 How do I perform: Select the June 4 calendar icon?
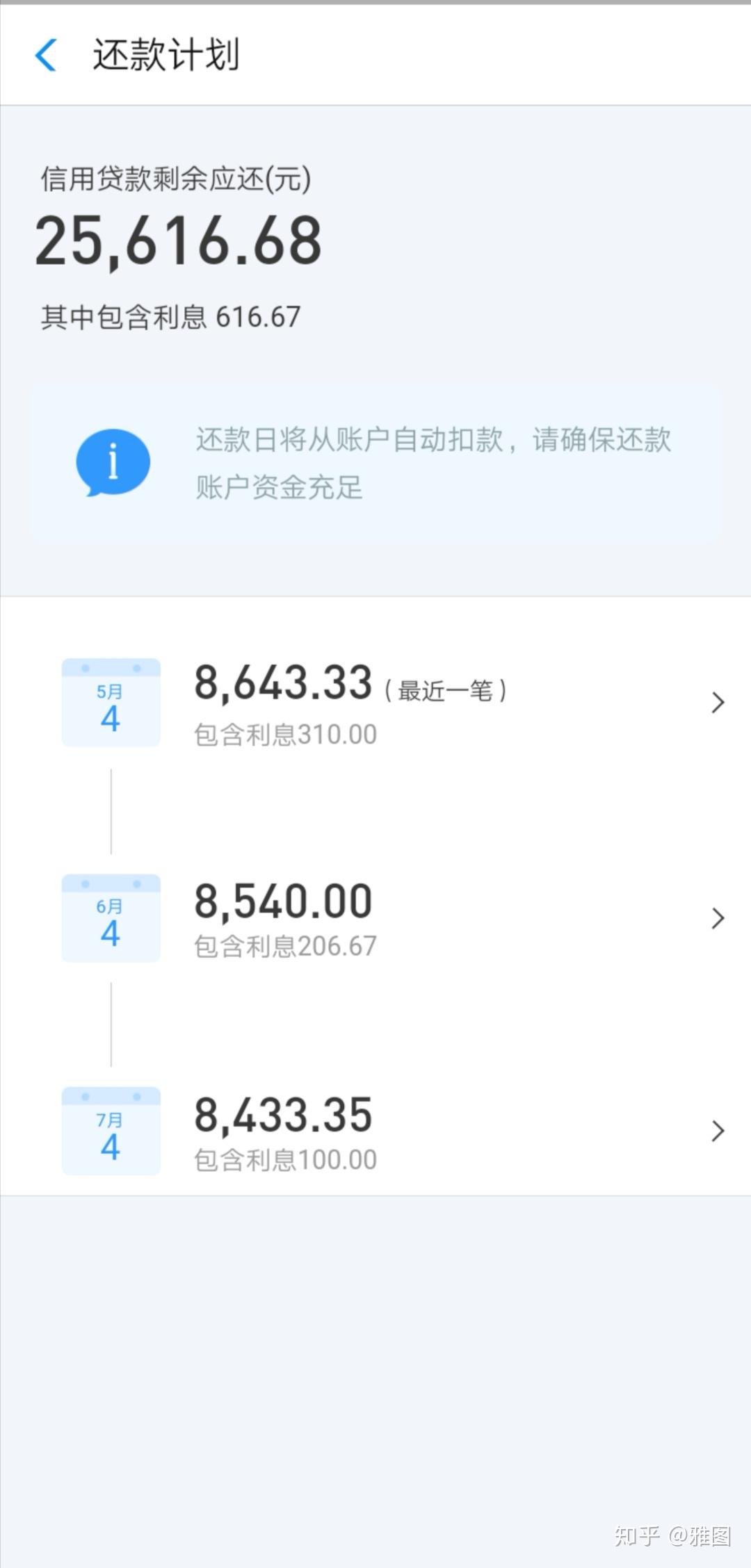[x=110, y=919]
